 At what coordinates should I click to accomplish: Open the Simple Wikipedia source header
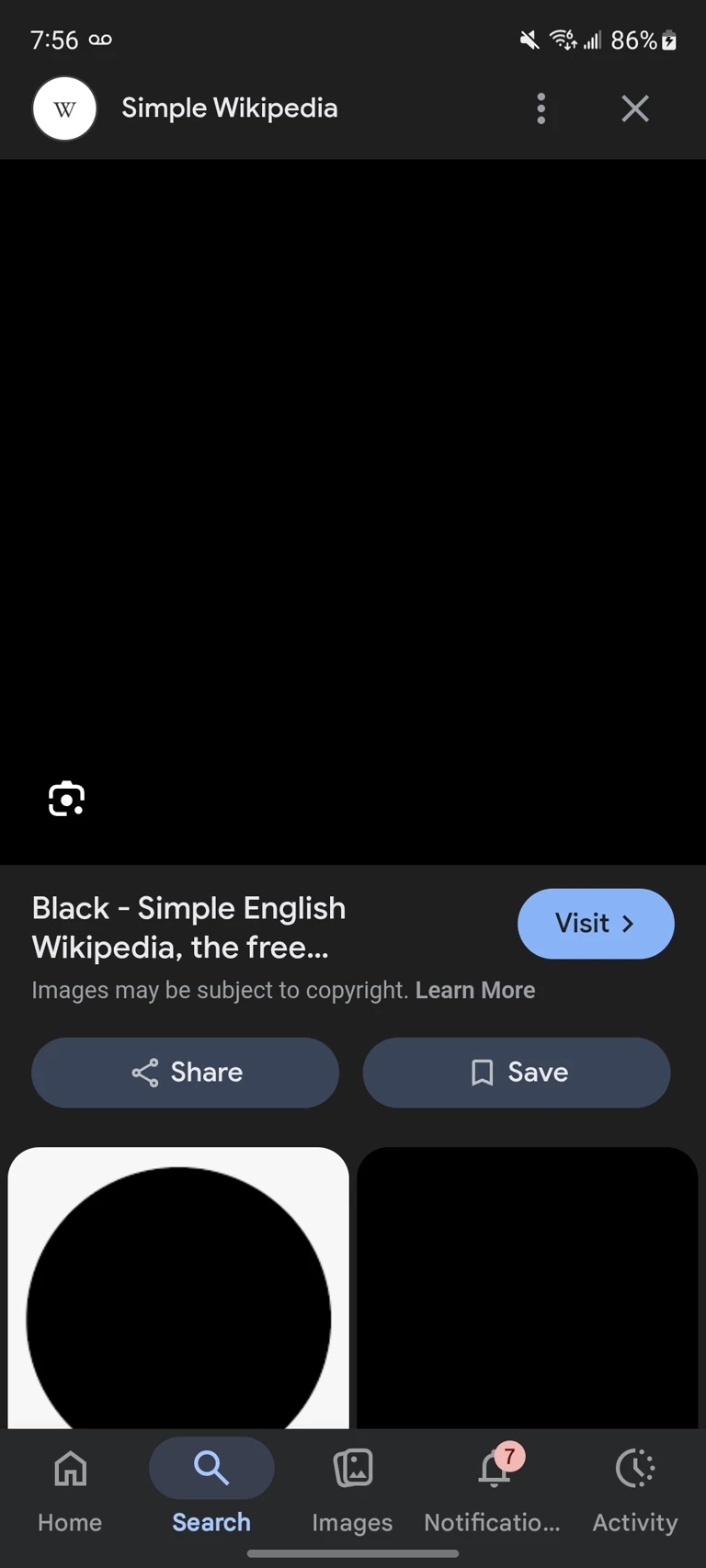(229, 108)
